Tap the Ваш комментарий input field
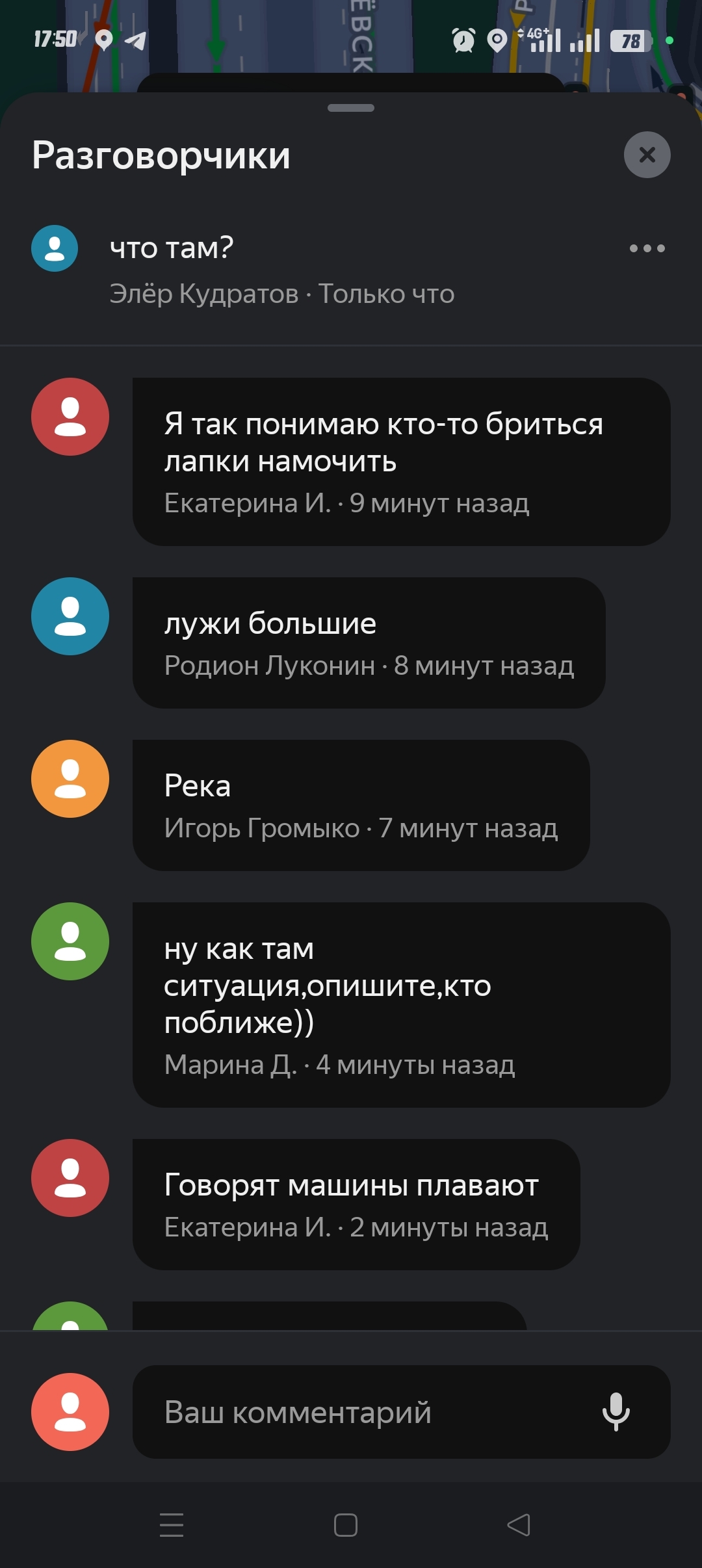The width and height of the screenshot is (702, 1568). tap(364, 1412)
